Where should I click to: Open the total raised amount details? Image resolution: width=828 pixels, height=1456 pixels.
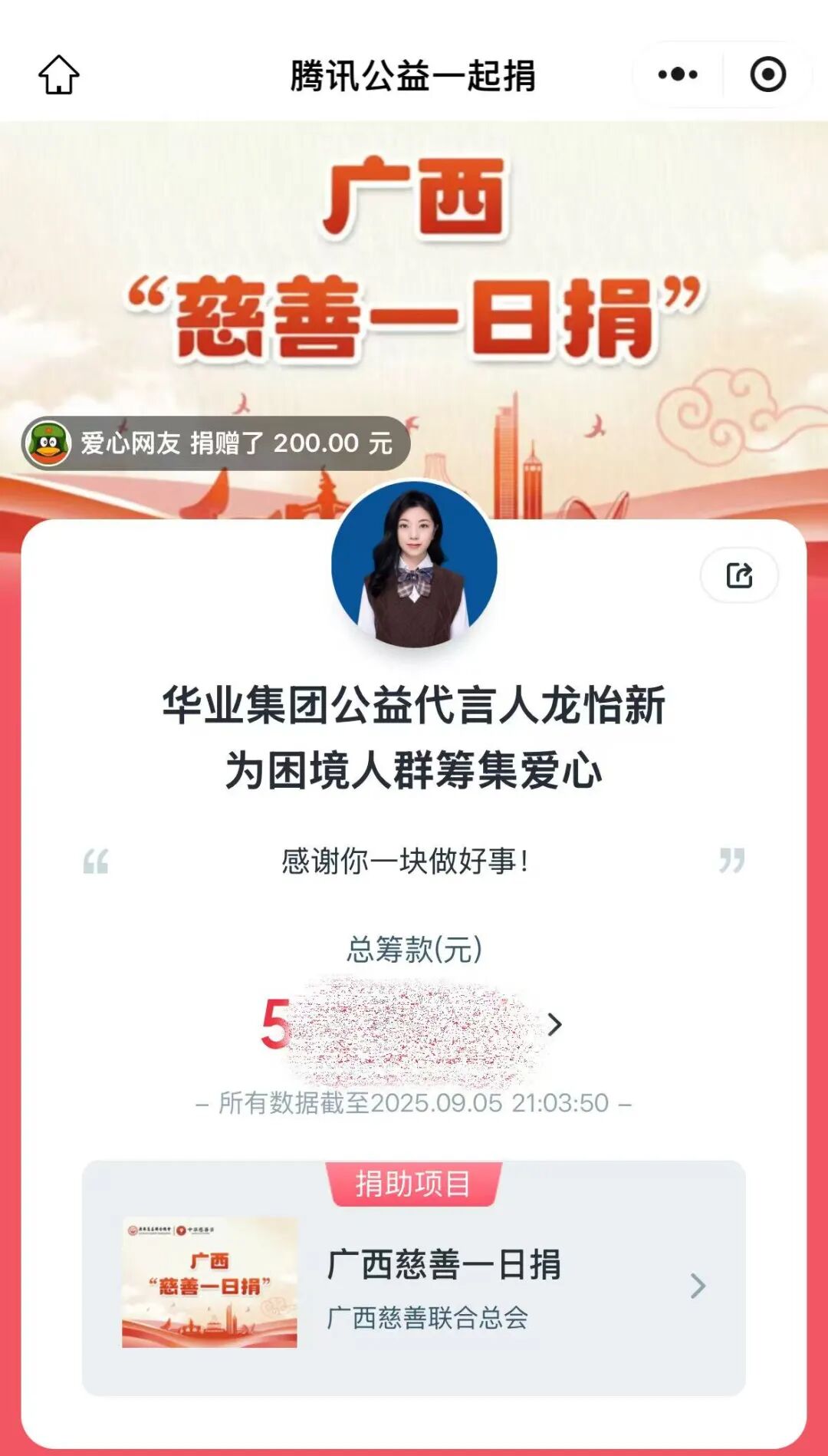(554, 1024)
